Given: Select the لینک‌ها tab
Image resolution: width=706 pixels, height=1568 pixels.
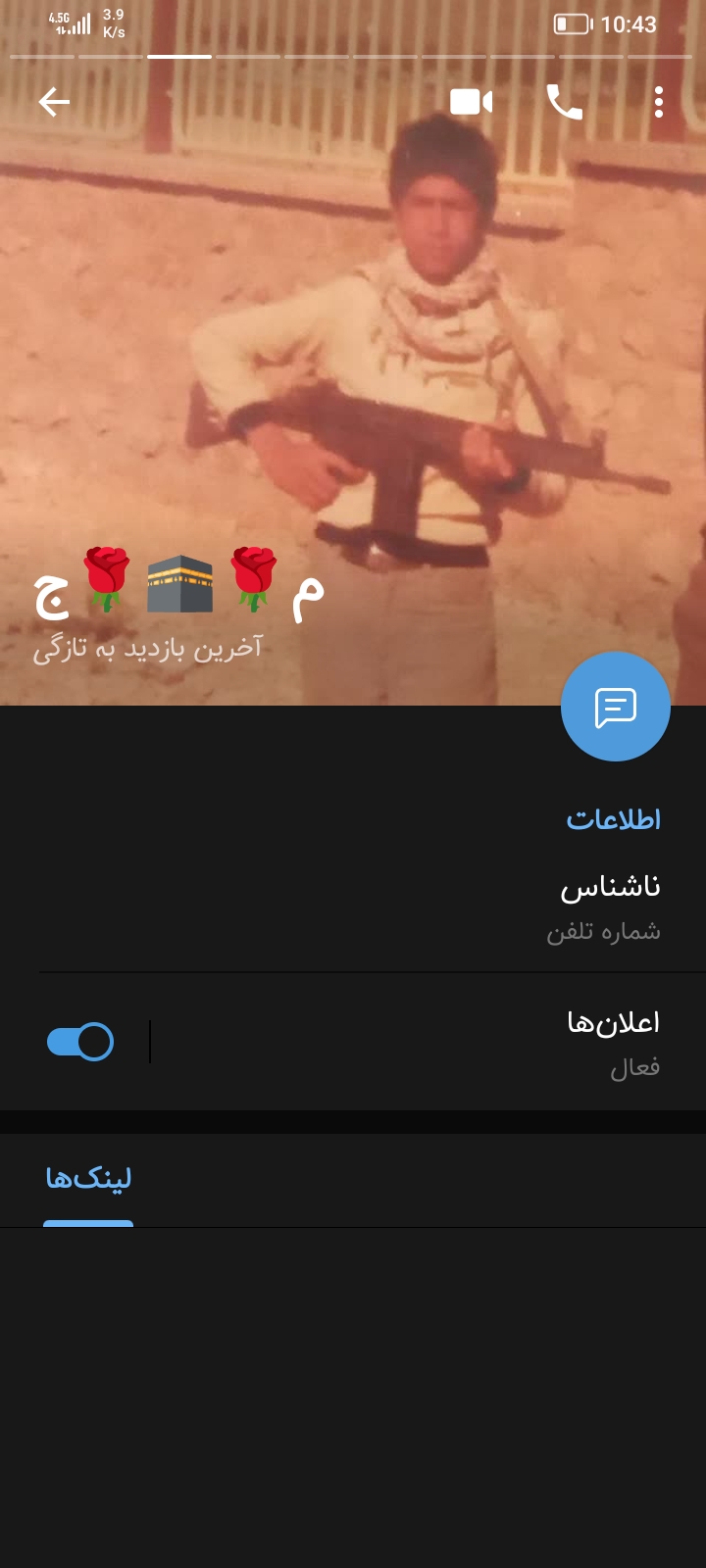Looking at the screenshot, I should tap(88, 1178).
